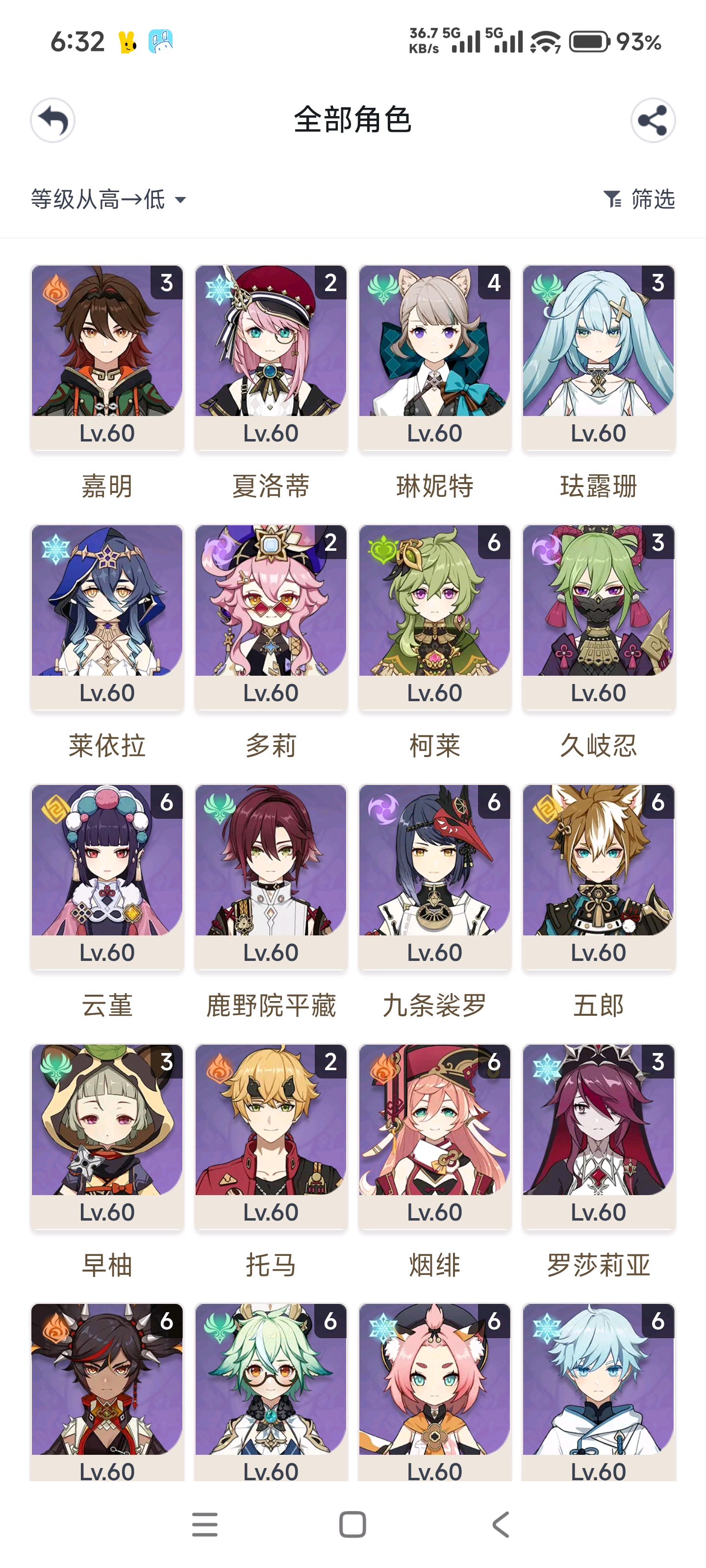View 久岐忍 character details
706x1568 pixels.
pyautogui.click(x=598, y=617)
